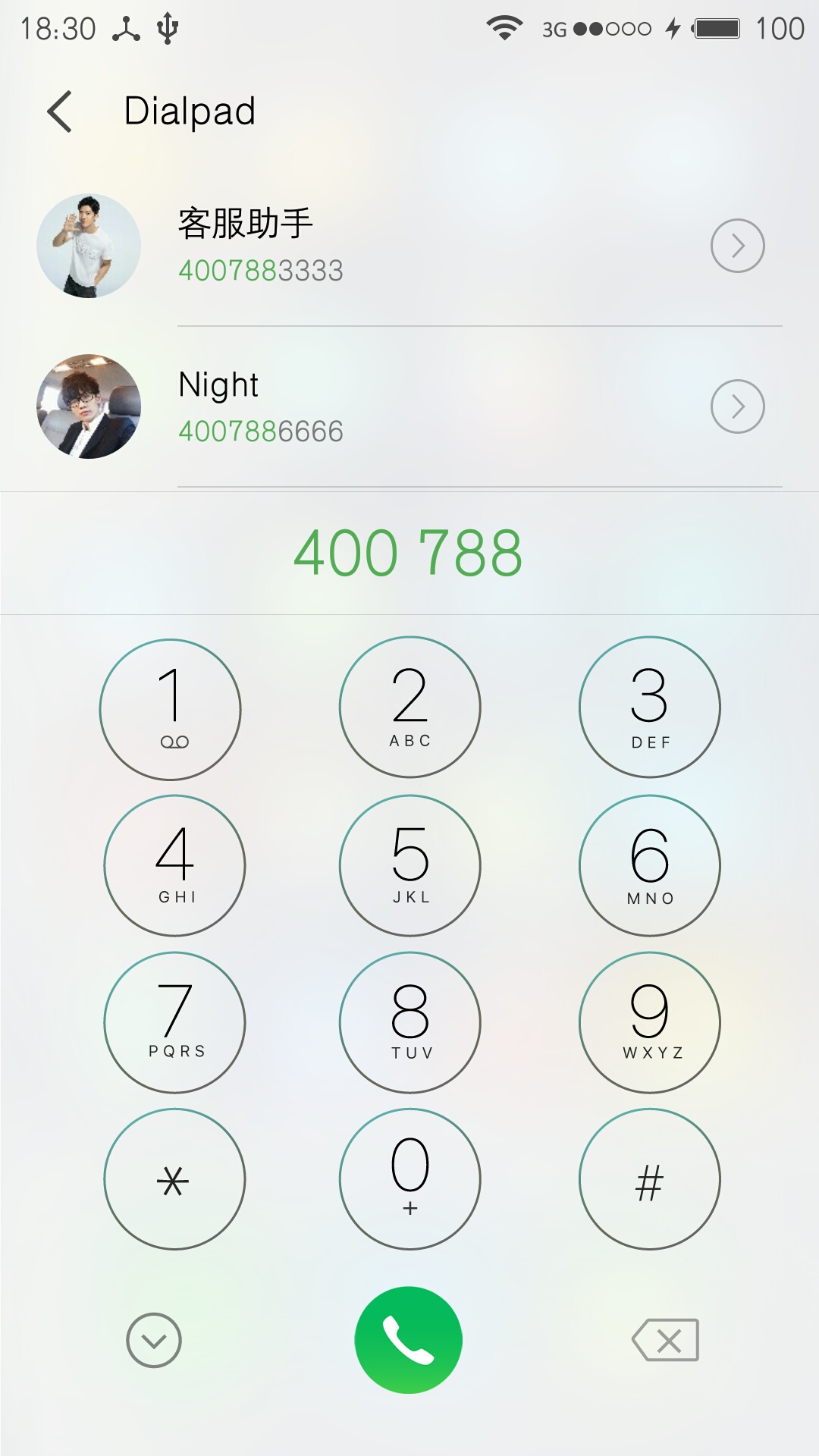Tap the hash key
Image resolution: width=819 pixels, height=1456 pixels.
point(649,1179)
